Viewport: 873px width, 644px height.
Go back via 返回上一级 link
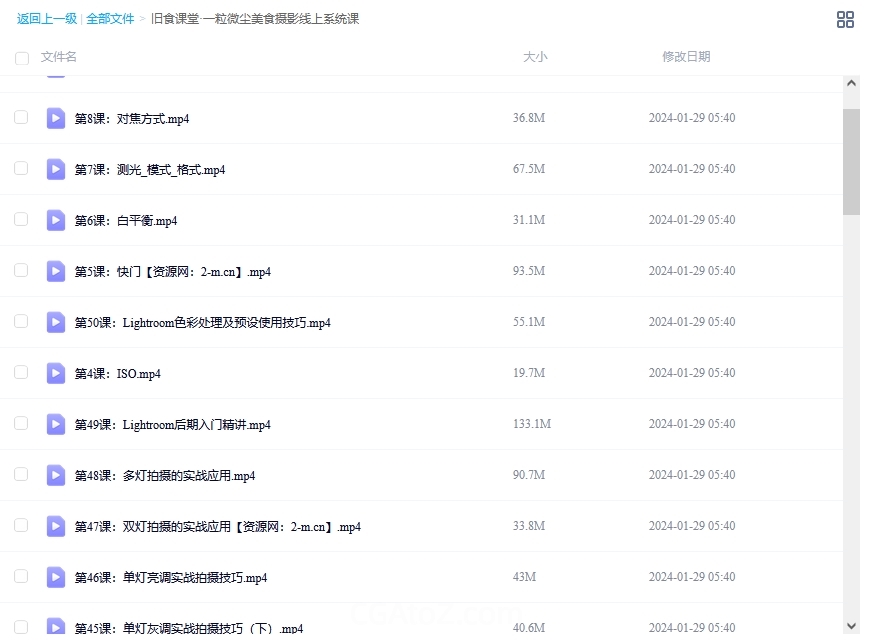point(46,19)
